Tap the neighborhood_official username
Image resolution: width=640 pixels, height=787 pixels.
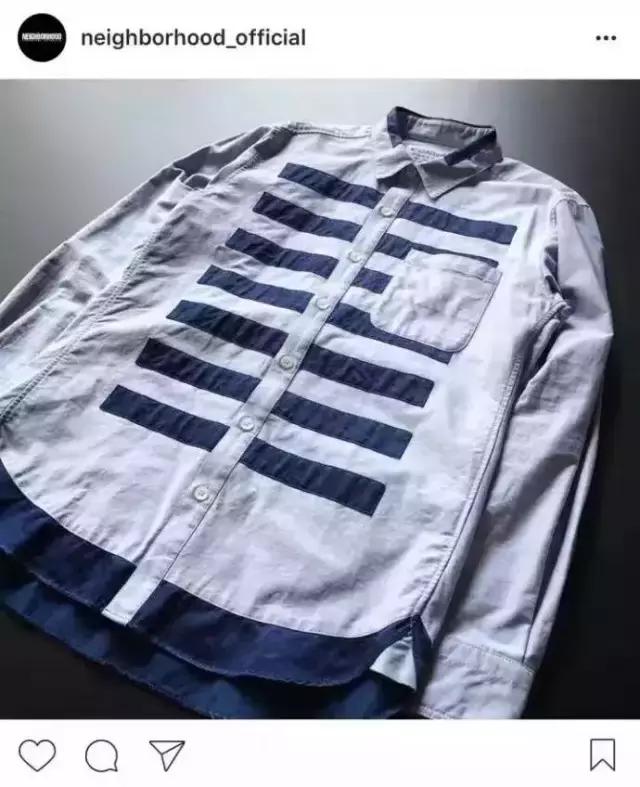(x=193, y=38)
